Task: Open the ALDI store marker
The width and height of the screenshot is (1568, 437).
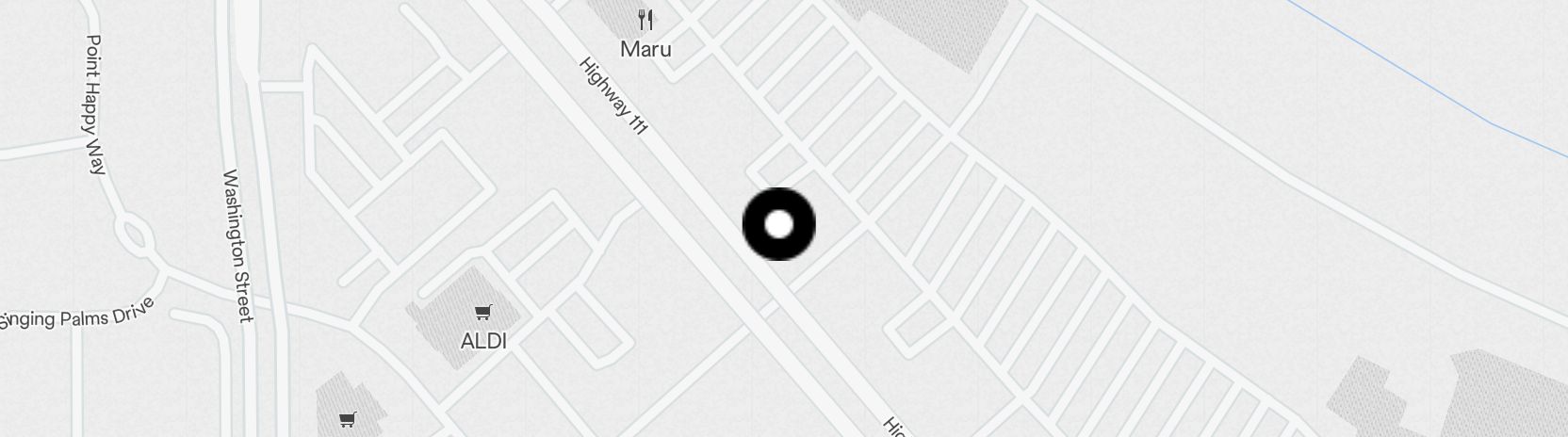Action: [x=483, y=314]
